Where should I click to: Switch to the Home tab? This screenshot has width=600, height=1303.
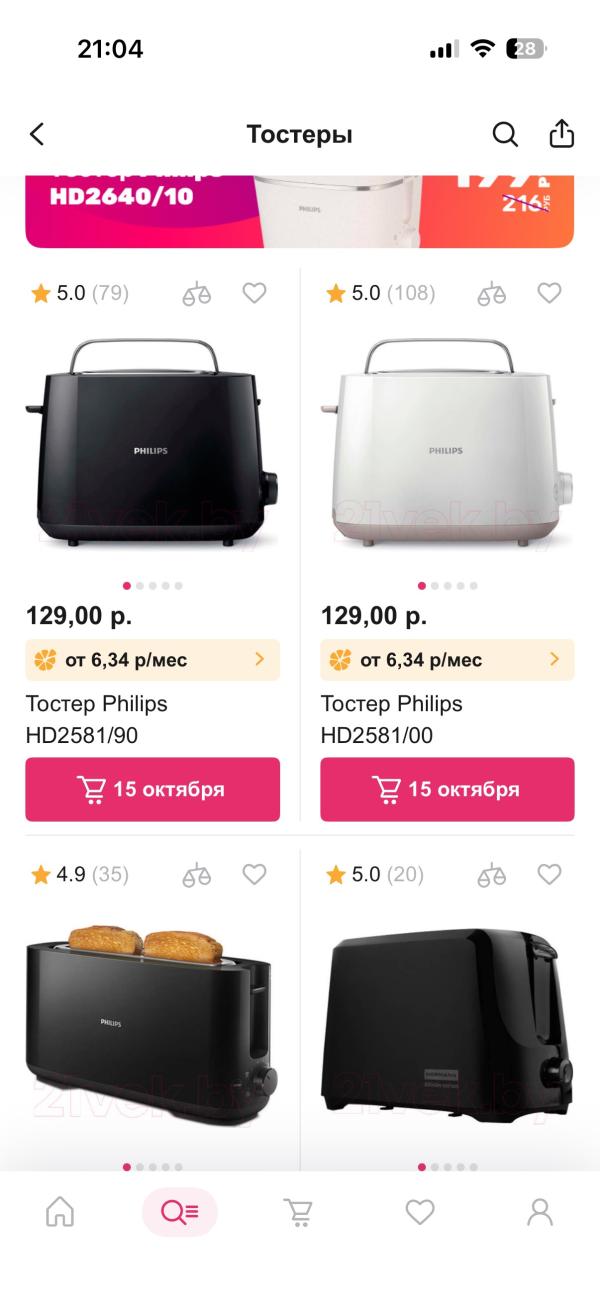[60, 1213]
